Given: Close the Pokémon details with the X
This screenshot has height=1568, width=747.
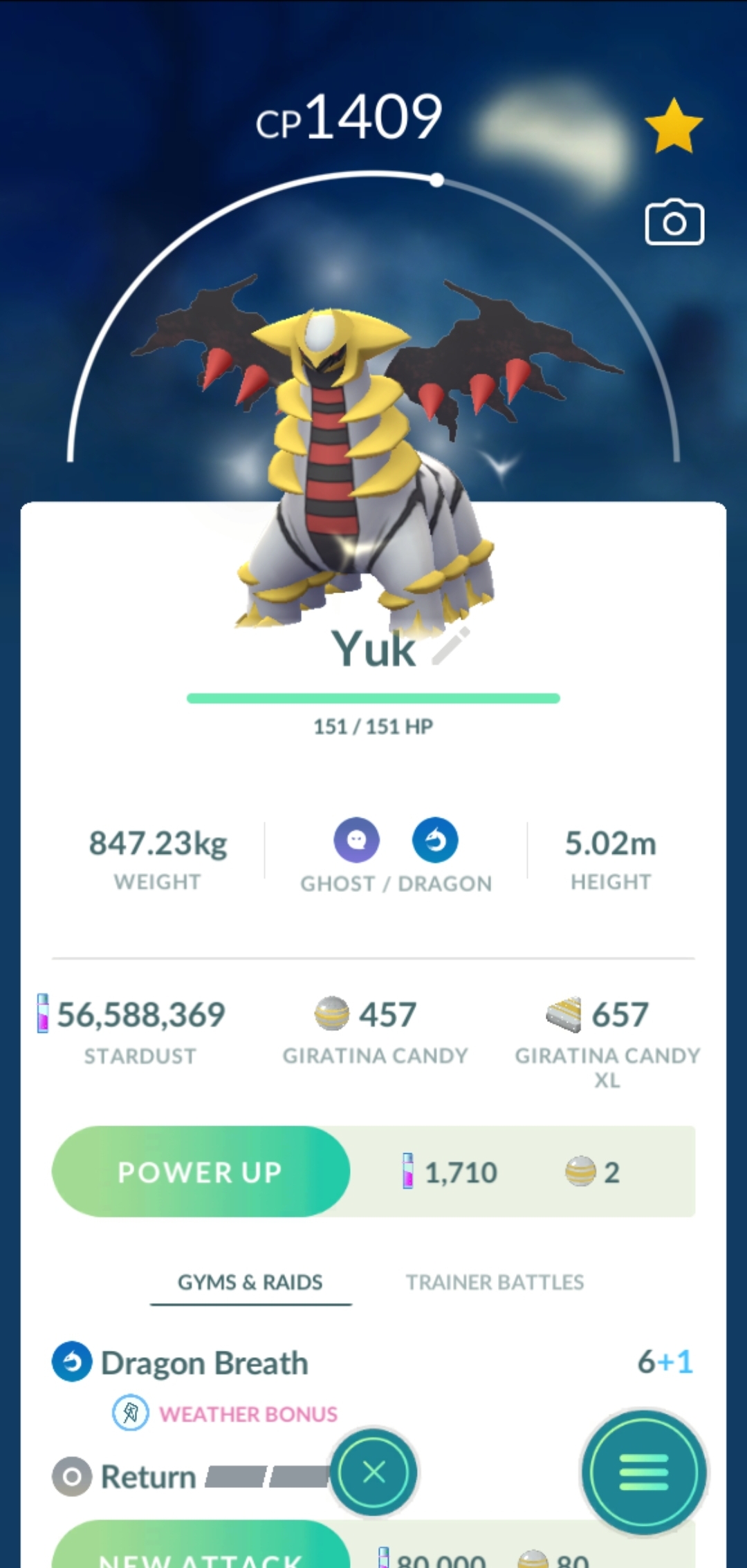Looking at the screenshot, I should (x=373, y=1473).
